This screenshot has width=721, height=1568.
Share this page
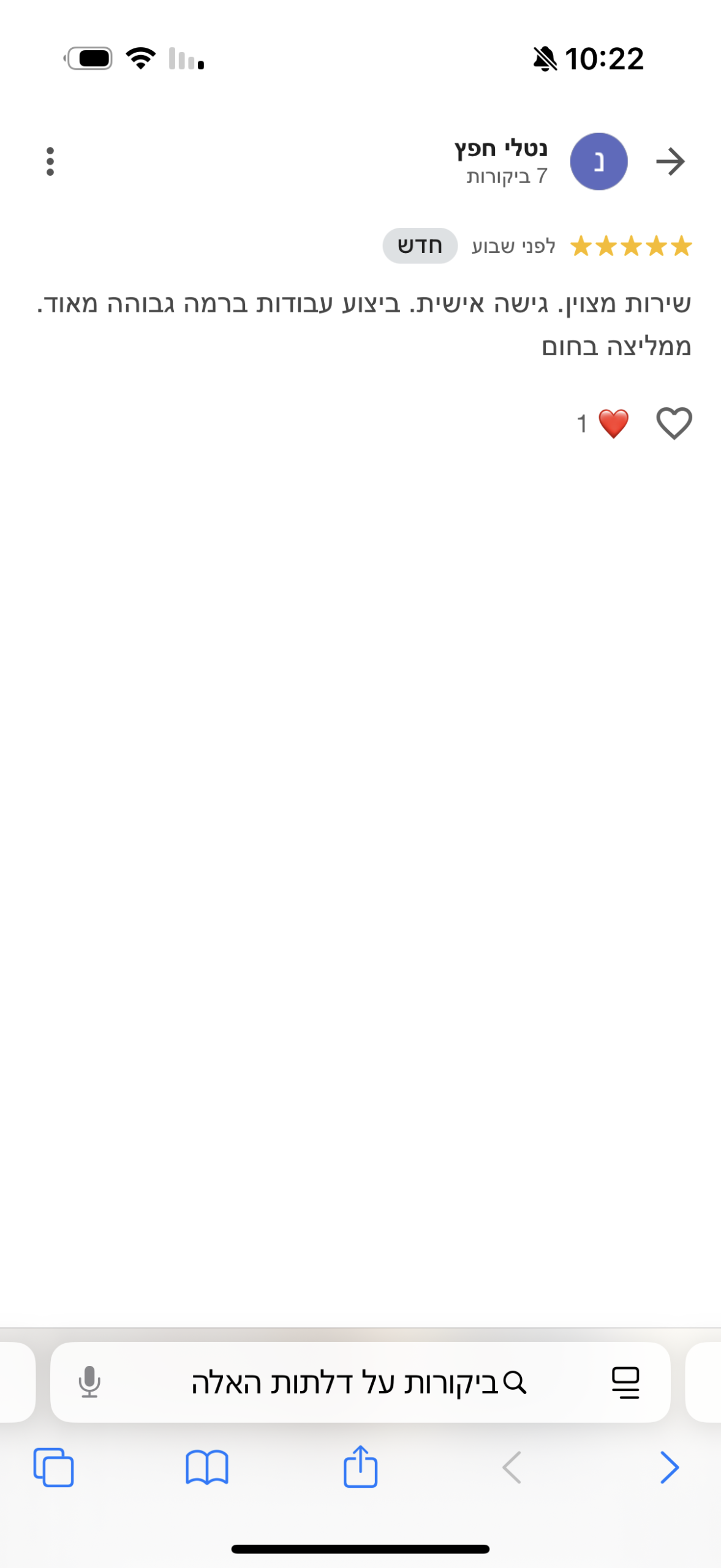[x=360, y=1466]
